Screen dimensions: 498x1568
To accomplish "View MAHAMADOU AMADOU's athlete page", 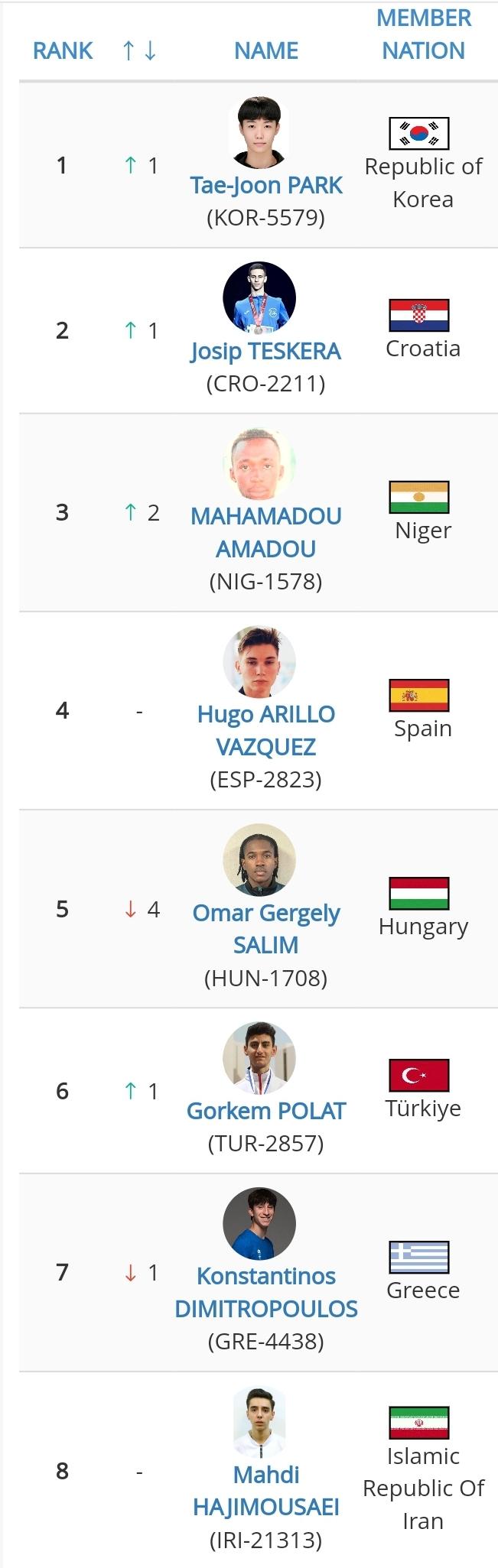I will 265,532.
